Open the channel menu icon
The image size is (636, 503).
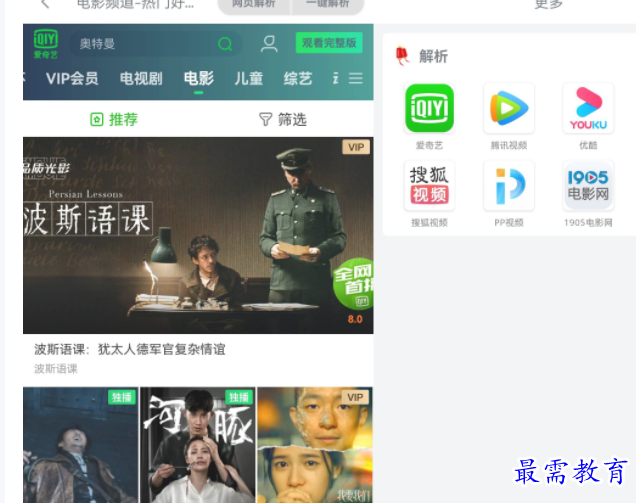click(x=355, y=78)
